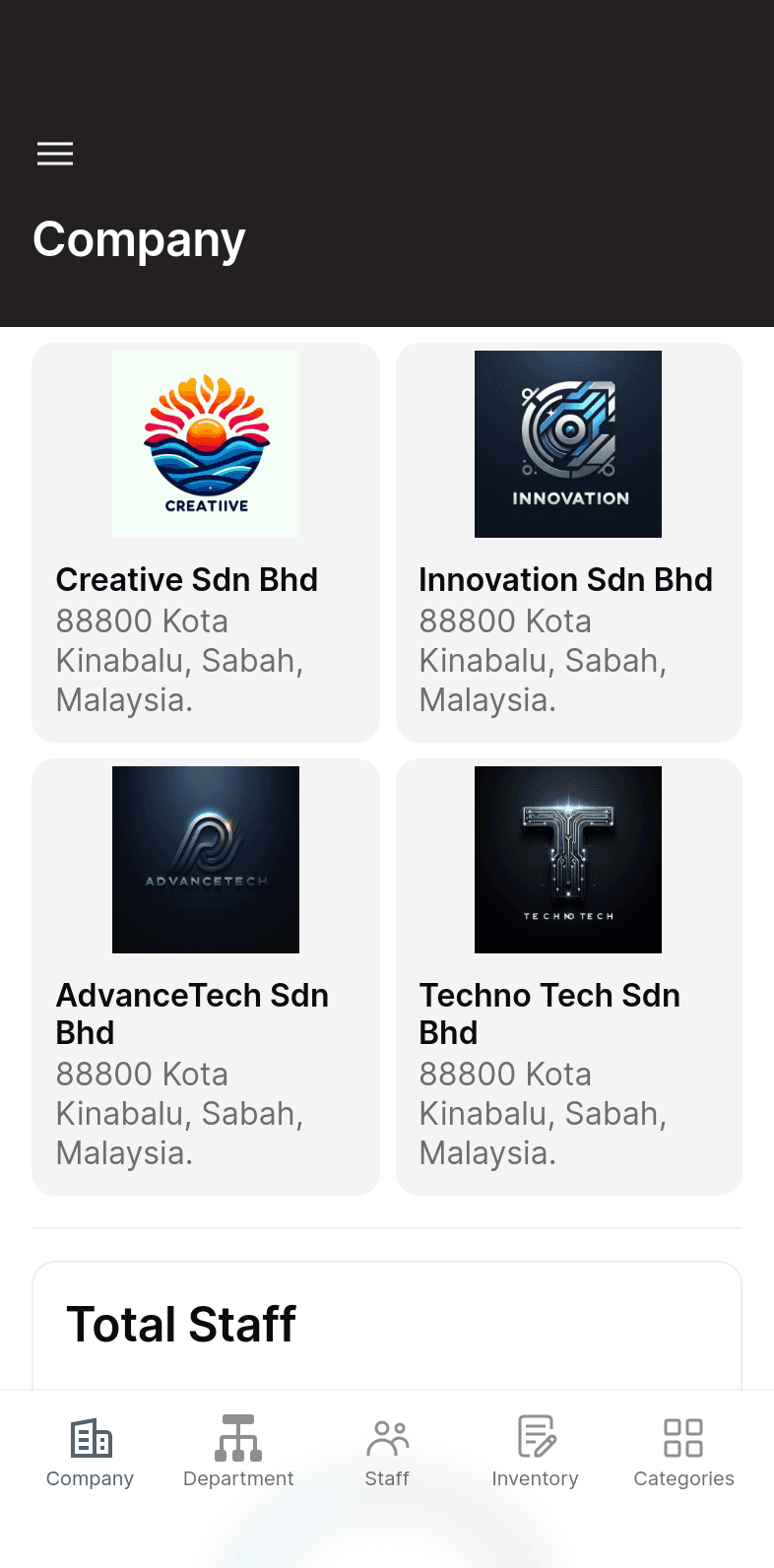Switch to the Company tab
Screen dimensions: 774x1568
91,1453
